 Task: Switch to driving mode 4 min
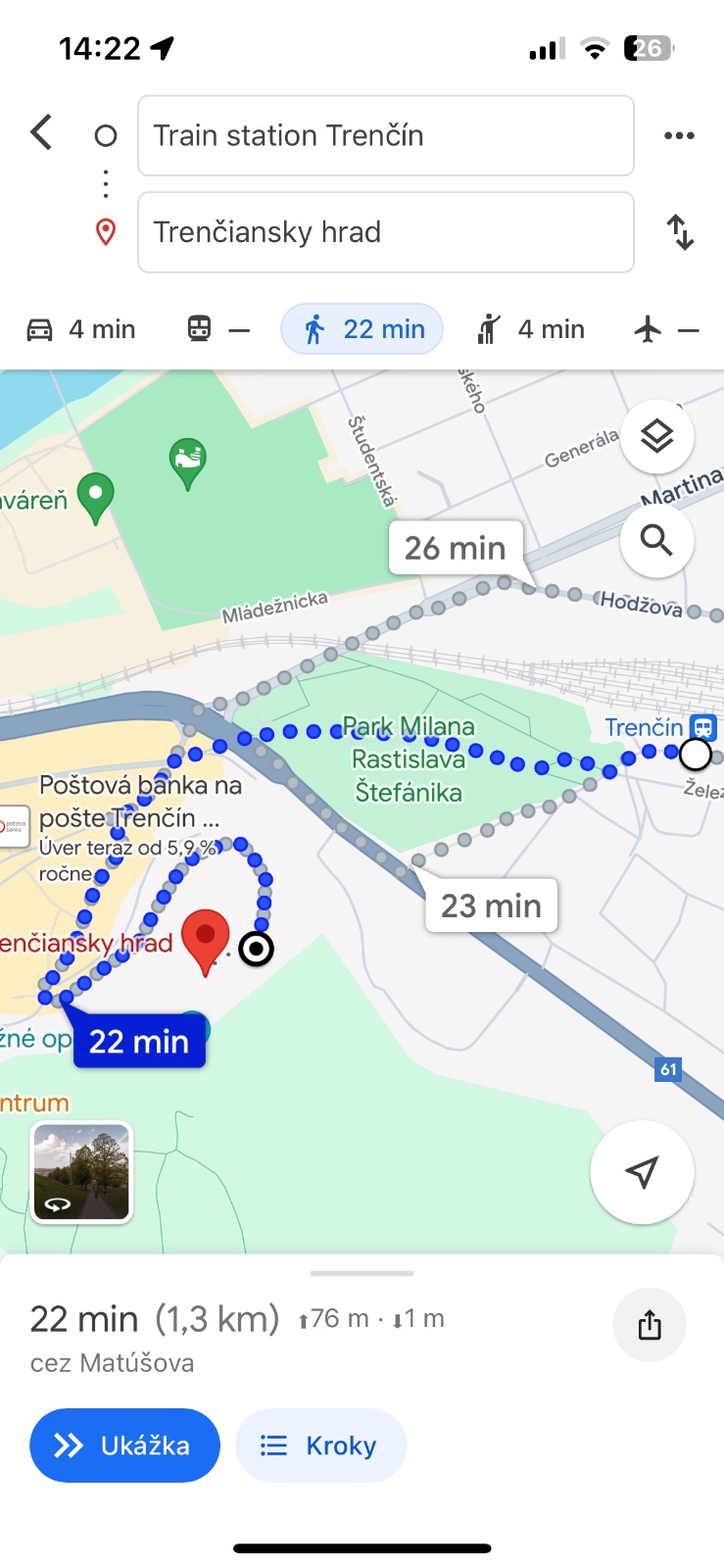80,329
